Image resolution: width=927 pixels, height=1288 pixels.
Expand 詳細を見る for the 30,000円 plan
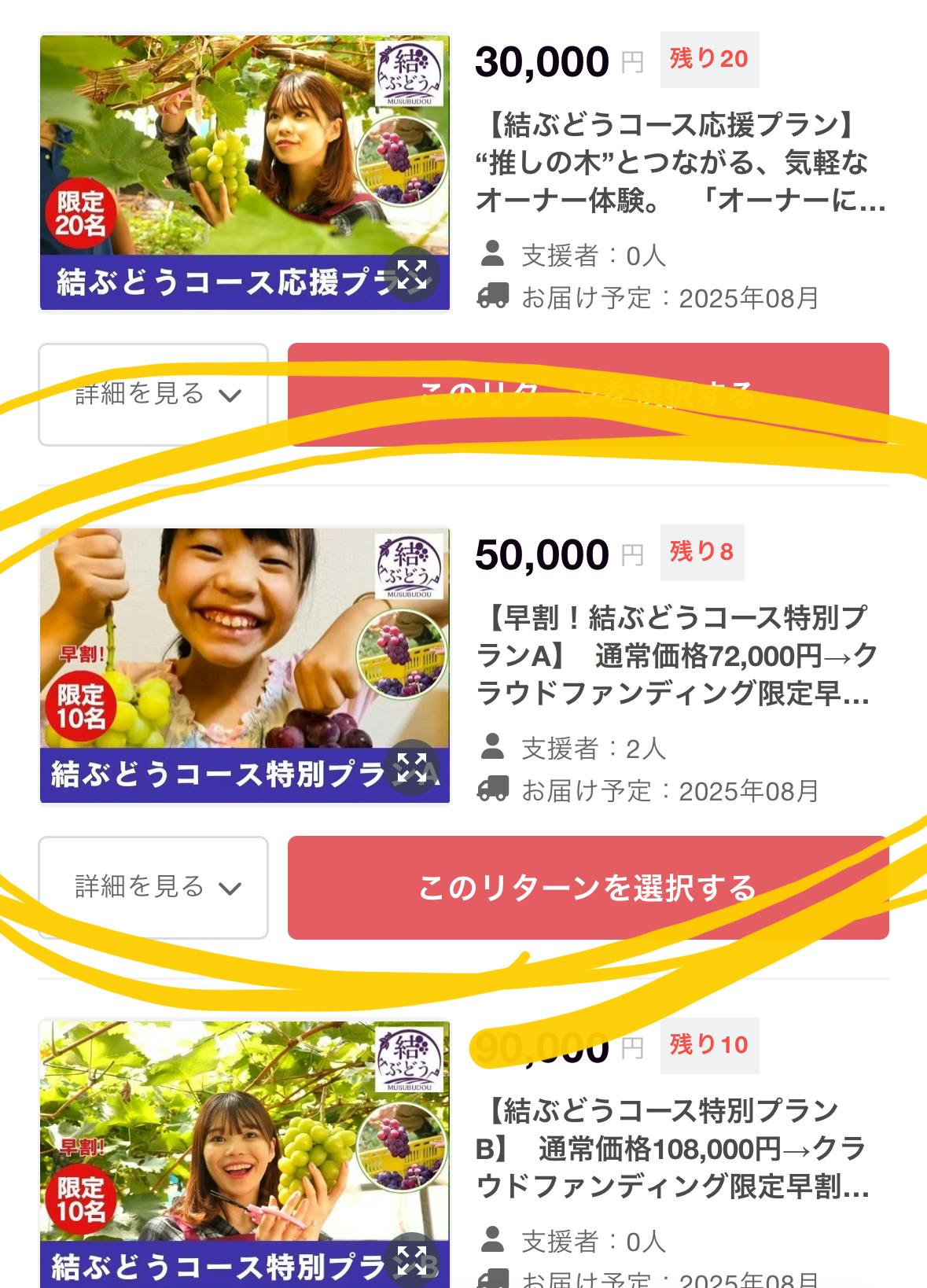pos(153,395)
